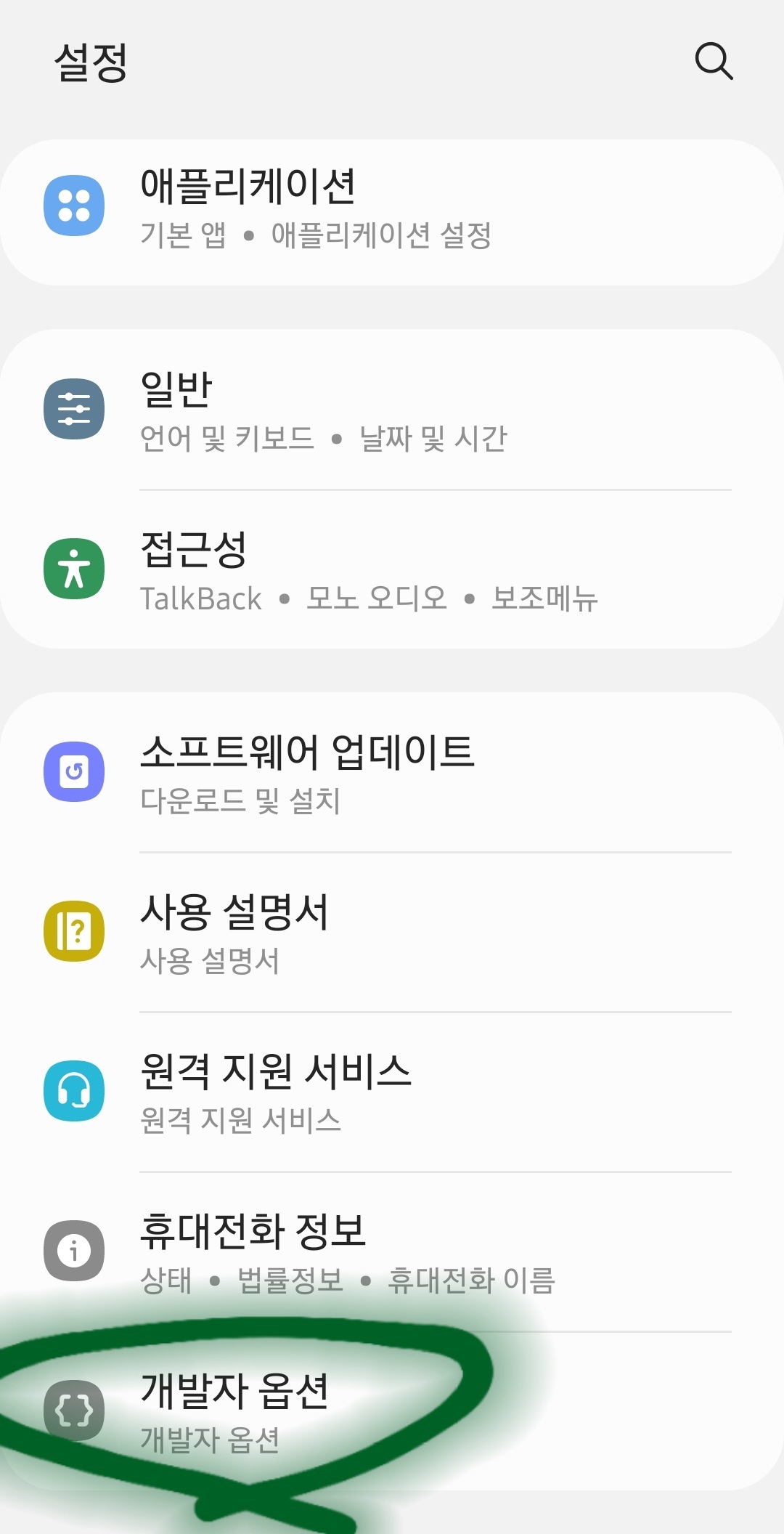Open the settings search
Viewport: 784px width, 1534px height.
pos(714,61)
